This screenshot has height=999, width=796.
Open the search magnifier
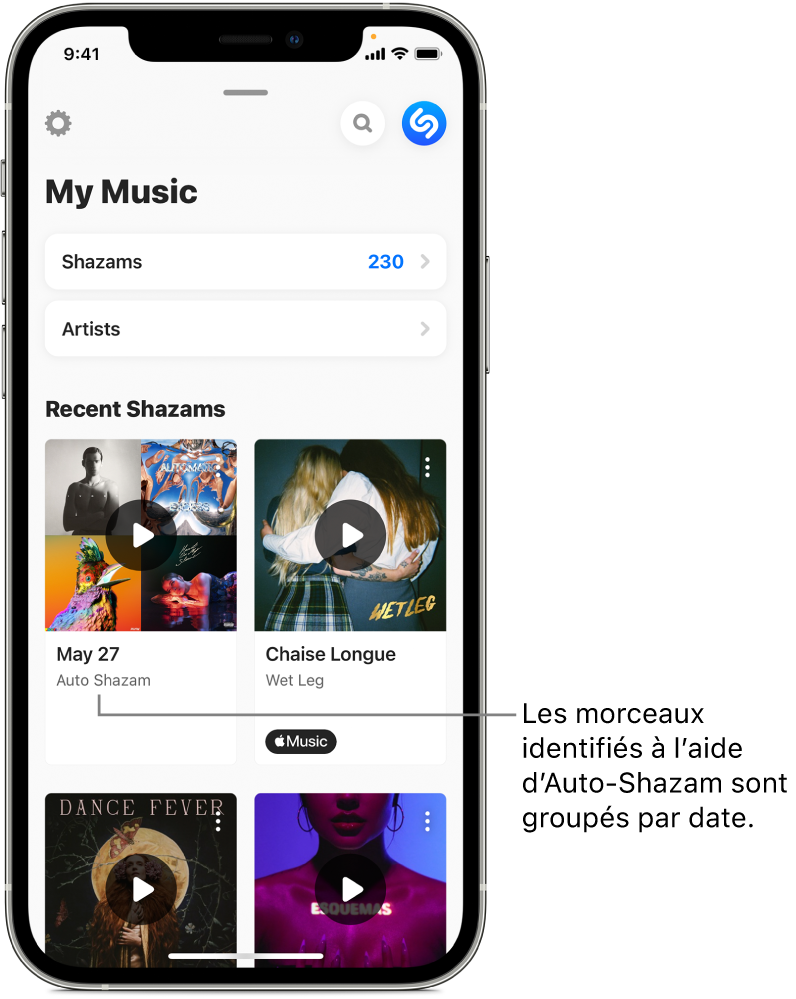(x=363, y=124)
